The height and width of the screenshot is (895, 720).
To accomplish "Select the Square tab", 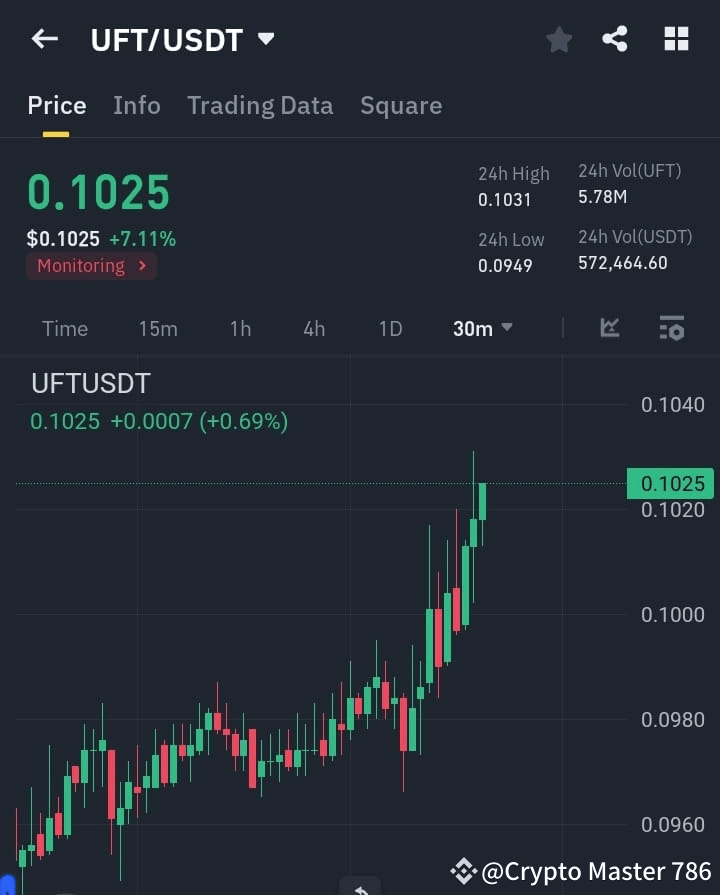I will (401, 105).
